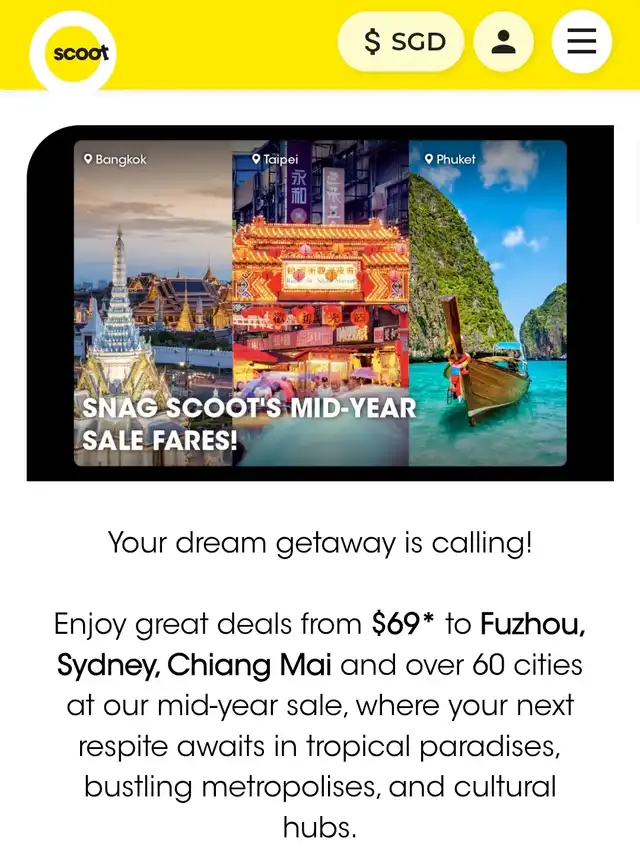Open the hamburger menu
The height and width of the screenshot is (854, 640).
pos(581,42)
